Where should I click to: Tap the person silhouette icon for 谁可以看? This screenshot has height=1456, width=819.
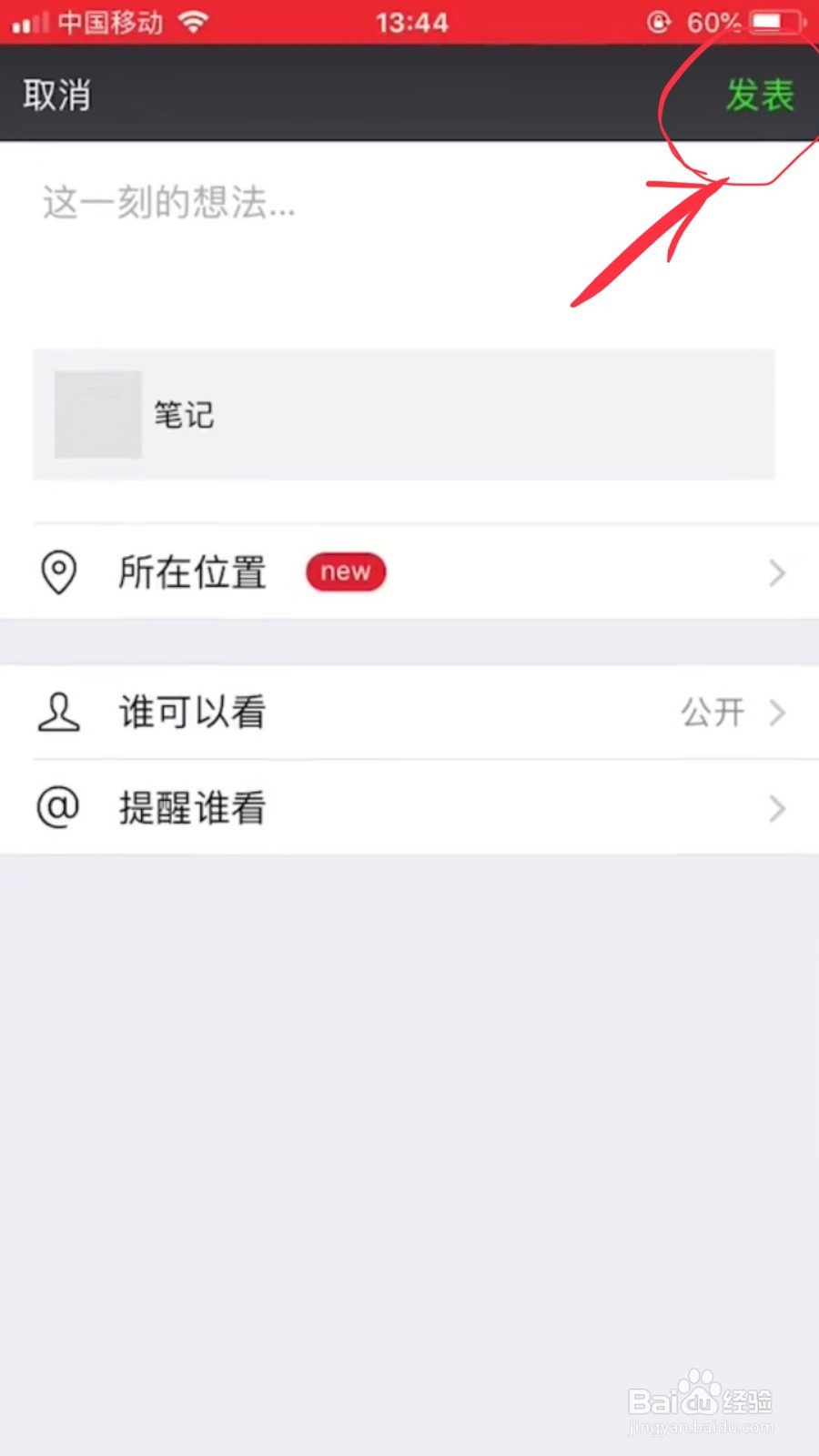tap(59, 713)
